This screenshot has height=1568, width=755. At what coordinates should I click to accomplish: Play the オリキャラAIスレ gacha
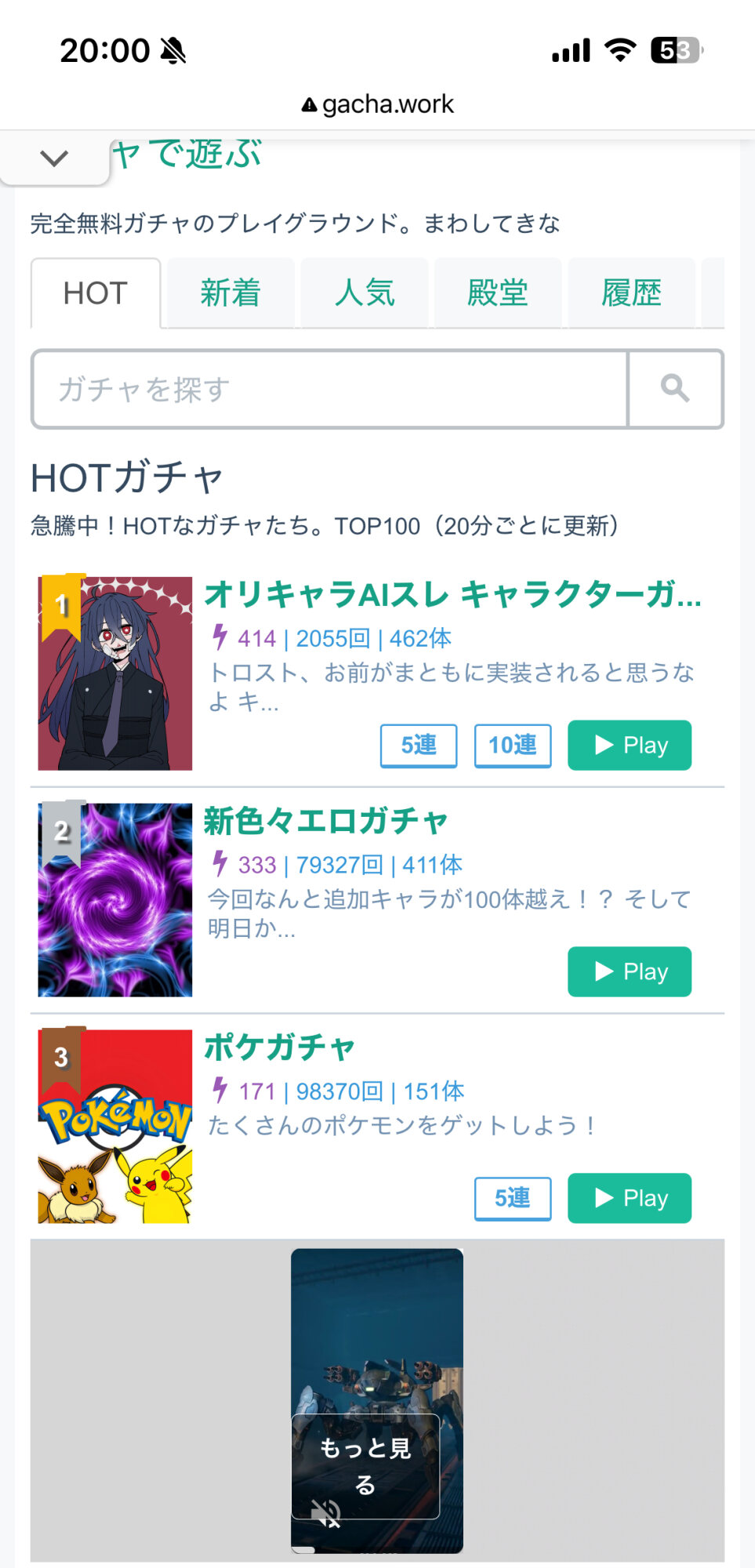(x=630, y=745)
